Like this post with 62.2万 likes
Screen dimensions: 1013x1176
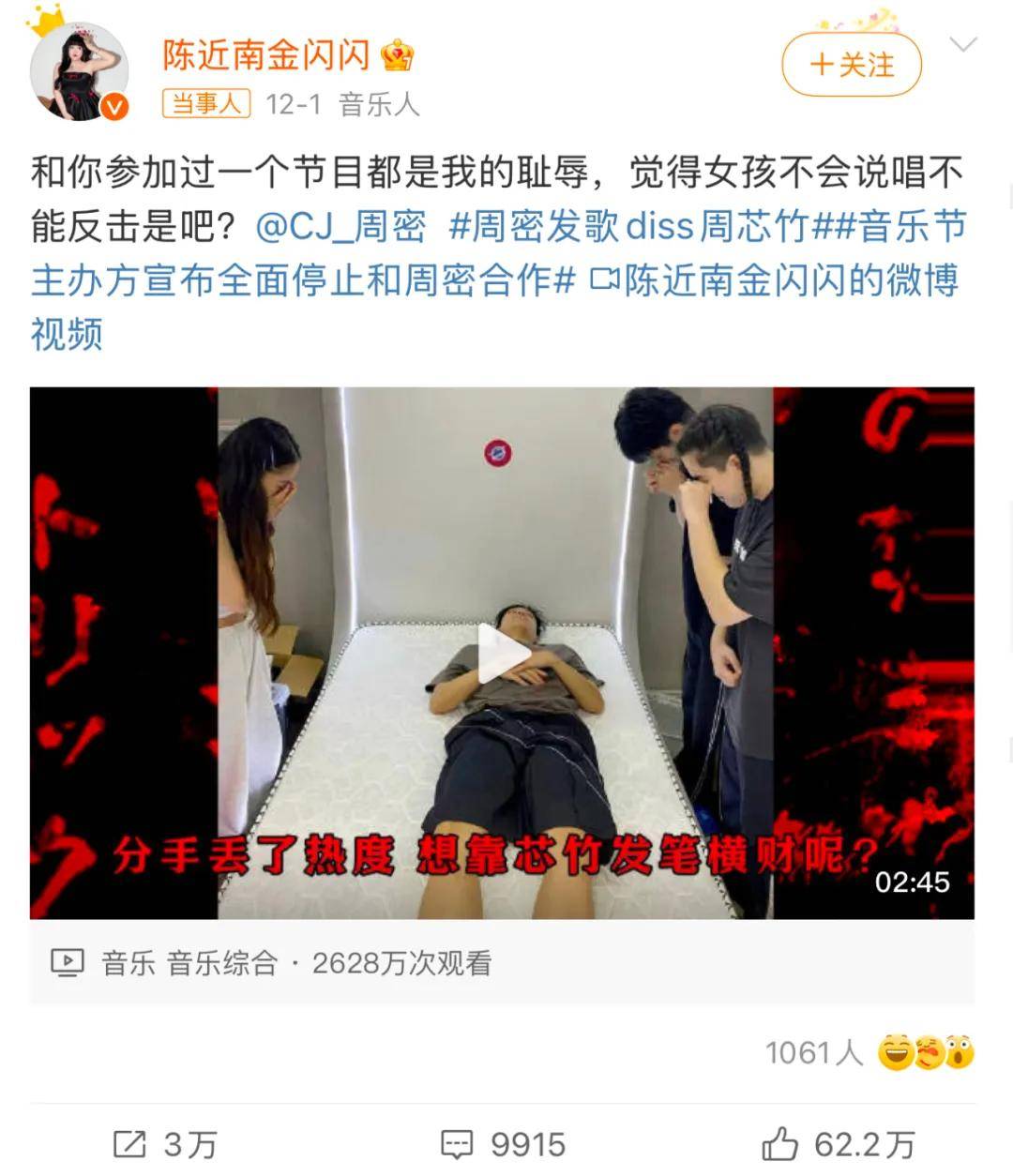click(x=838, y=1144)
